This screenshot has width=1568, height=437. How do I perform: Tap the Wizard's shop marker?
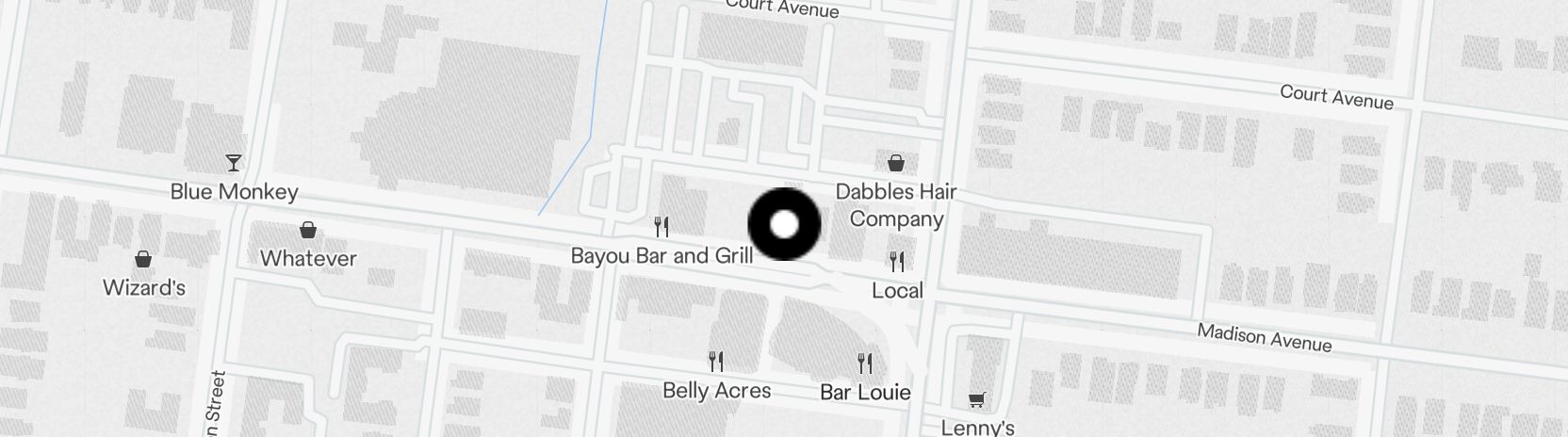tap(143, 259)
